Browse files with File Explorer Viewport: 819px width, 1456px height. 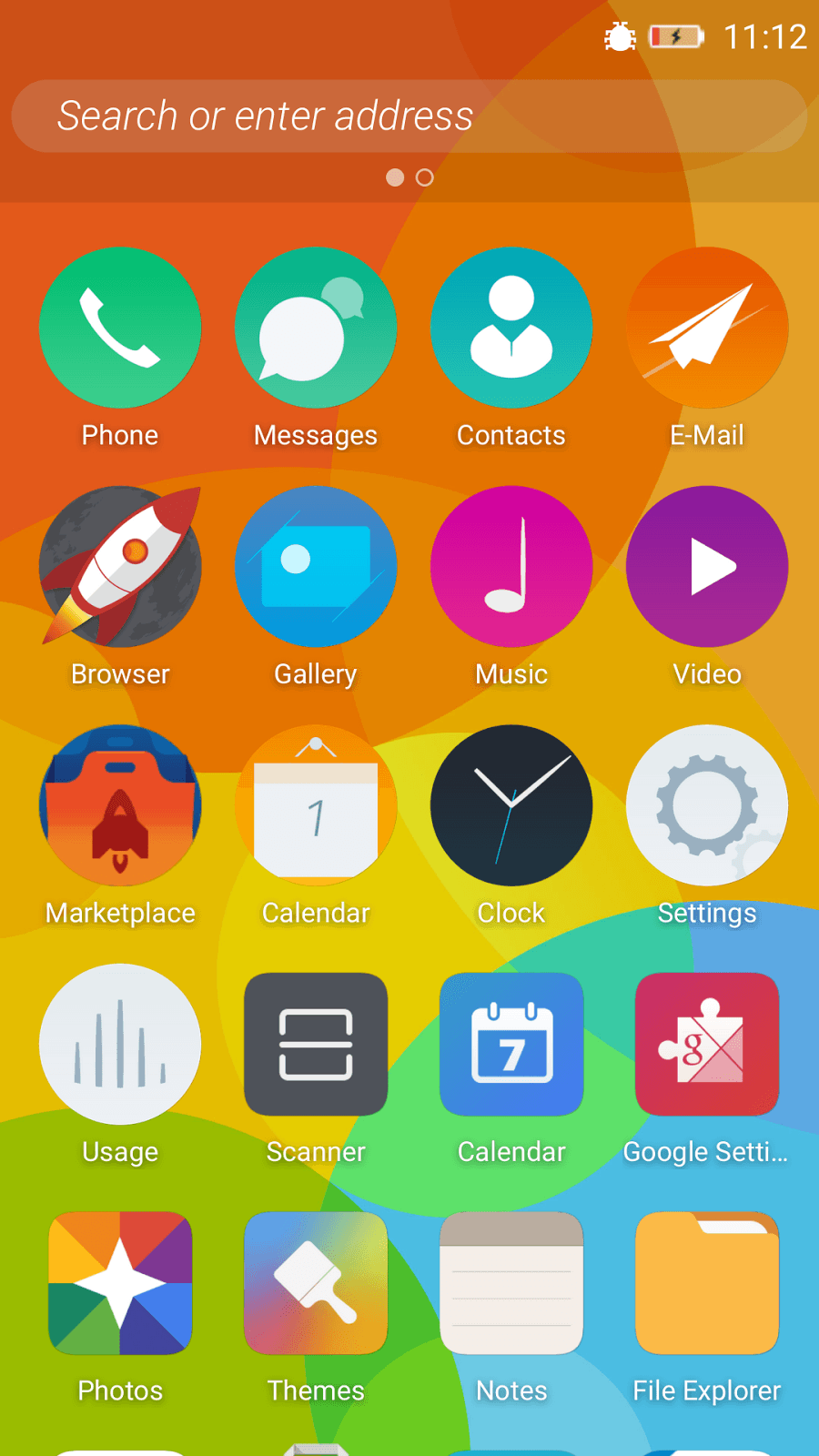click(706, 1283)
